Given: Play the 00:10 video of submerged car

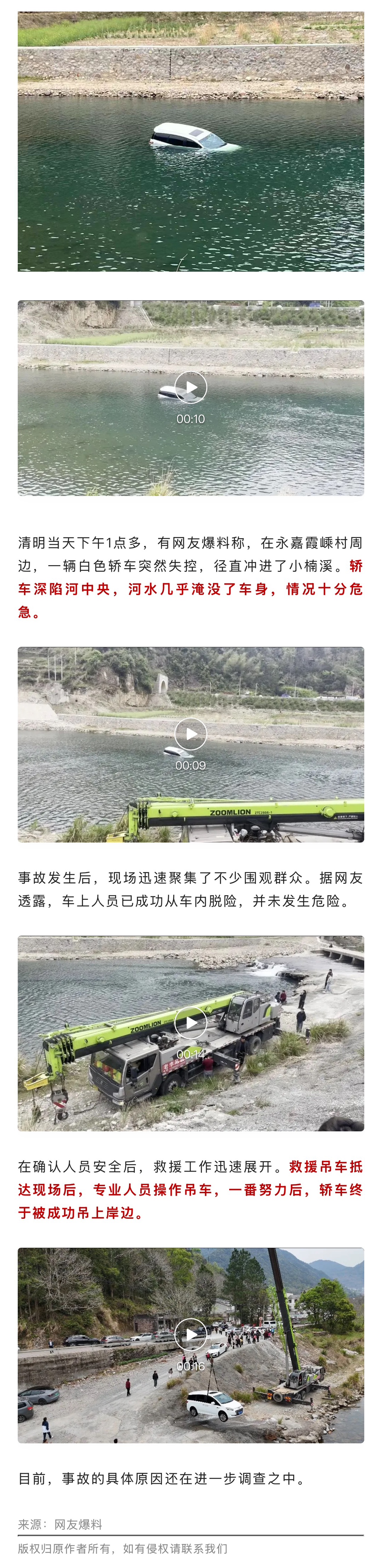Looking at the screenshot, I should coord(191,387).
